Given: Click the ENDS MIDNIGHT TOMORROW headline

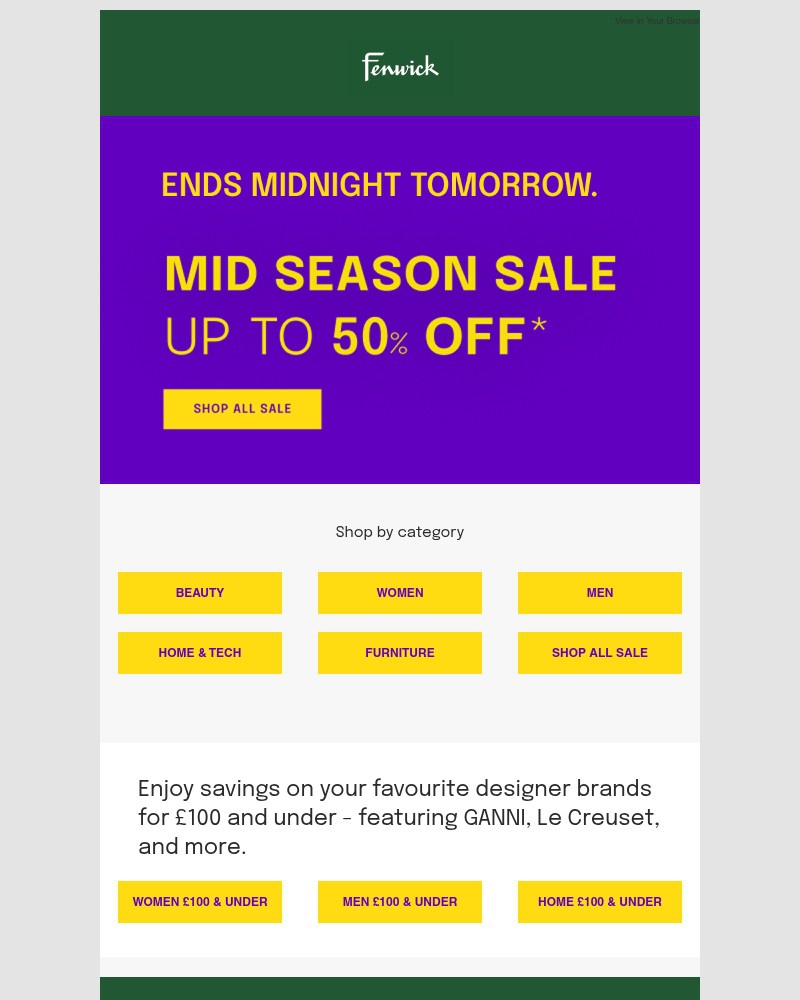Looking at the screenshot, I should tap(379, 185).
